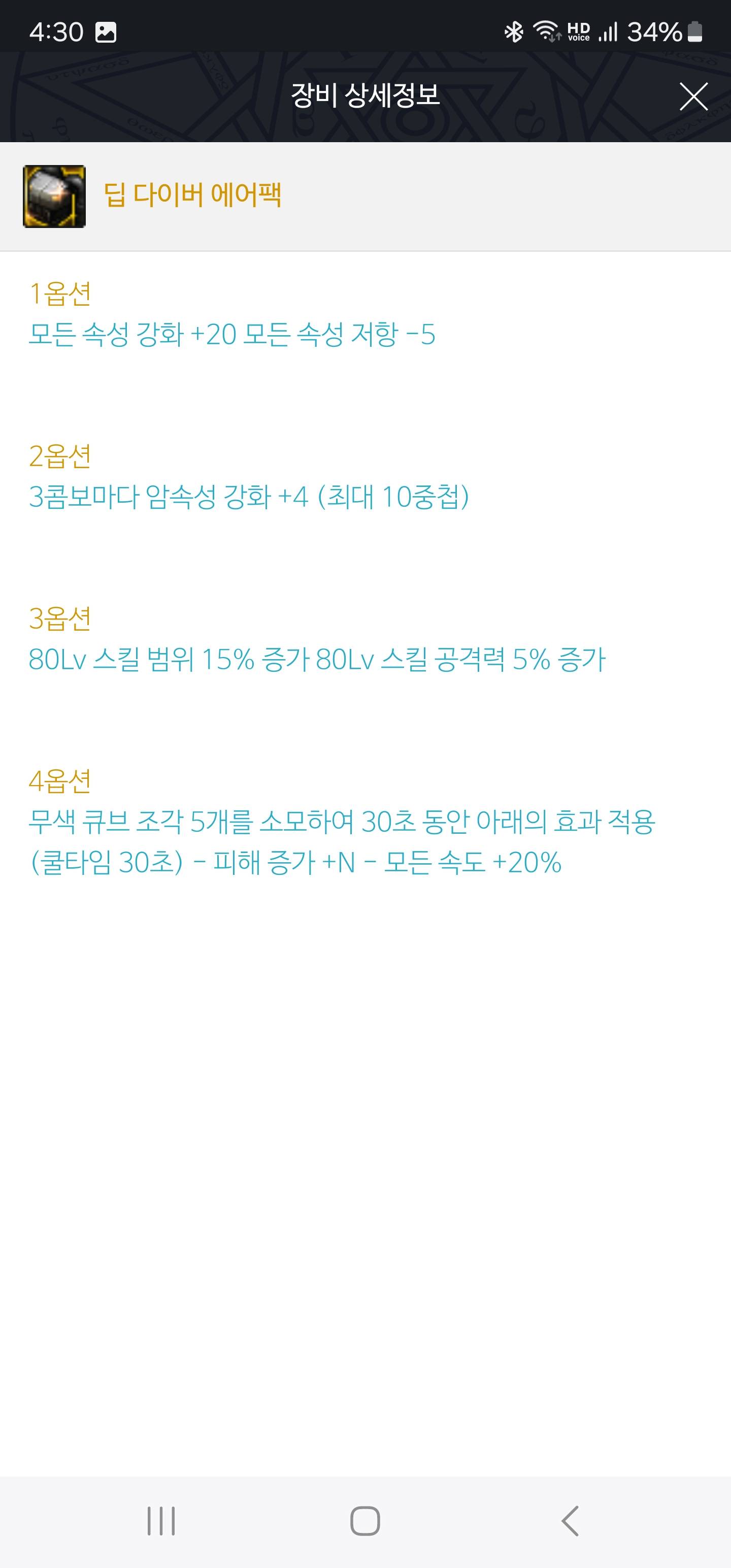731x1568 pixels.
Task: Open the recent apps view
Action: 161,1521
